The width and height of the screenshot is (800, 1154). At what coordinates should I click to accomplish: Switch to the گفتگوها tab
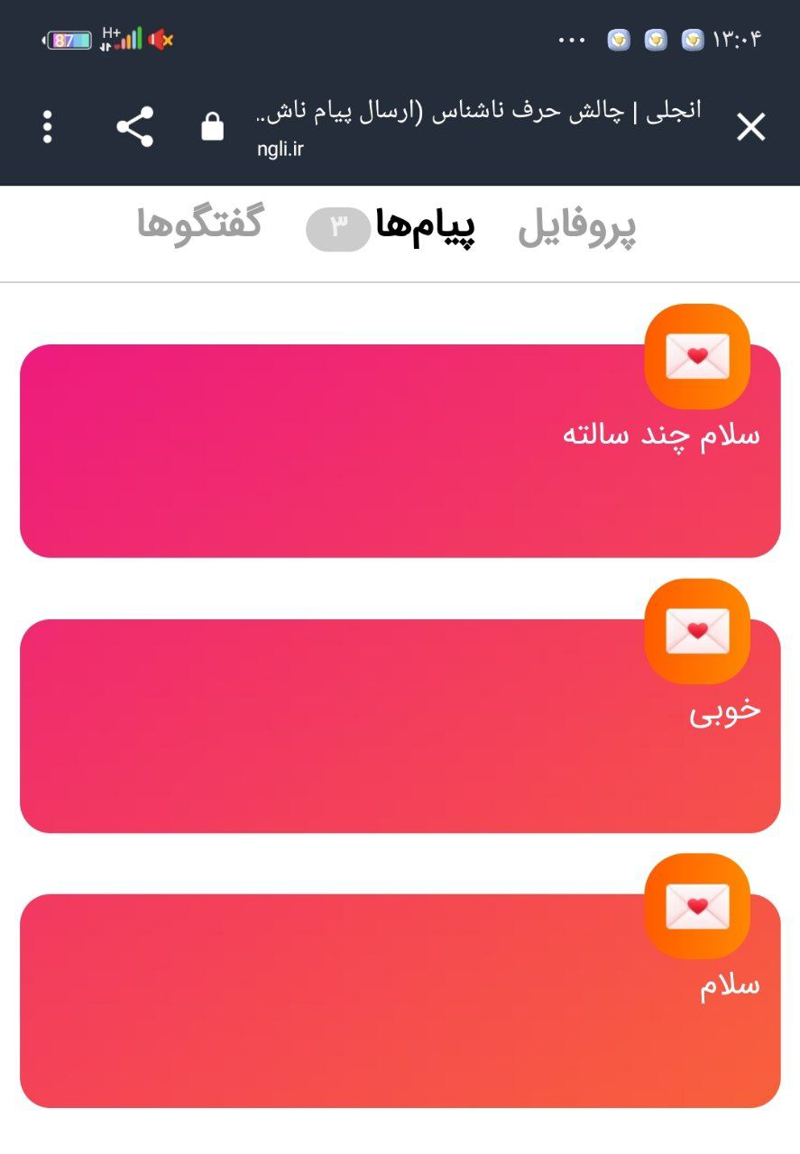coord(199,224)
